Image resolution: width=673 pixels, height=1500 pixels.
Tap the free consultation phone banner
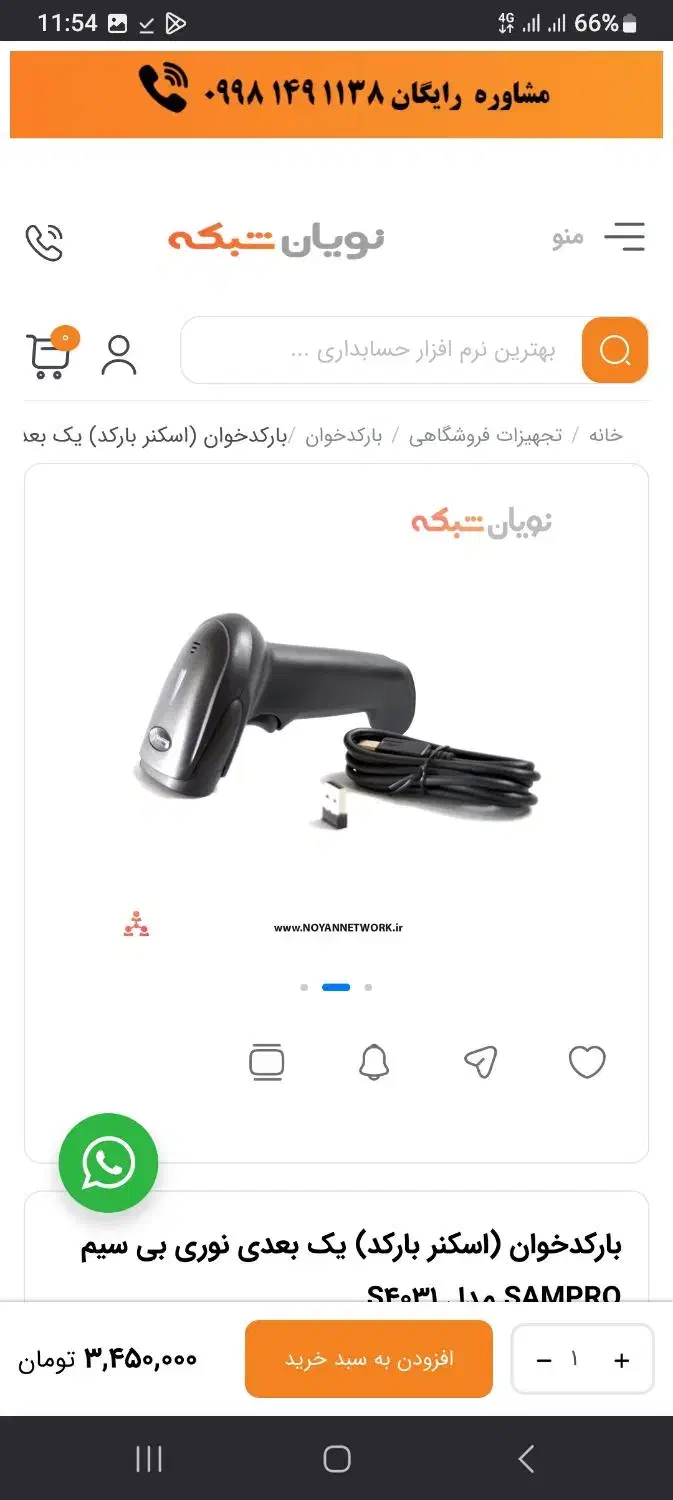(336, 94)
